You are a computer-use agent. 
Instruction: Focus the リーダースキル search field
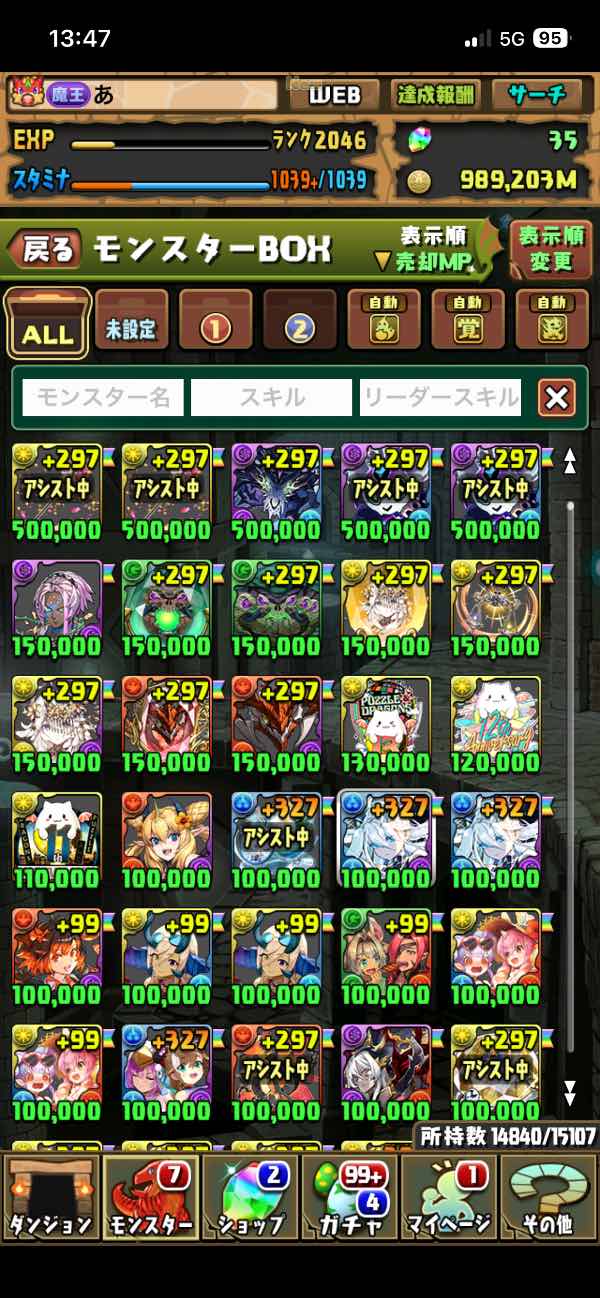[440, 398]
